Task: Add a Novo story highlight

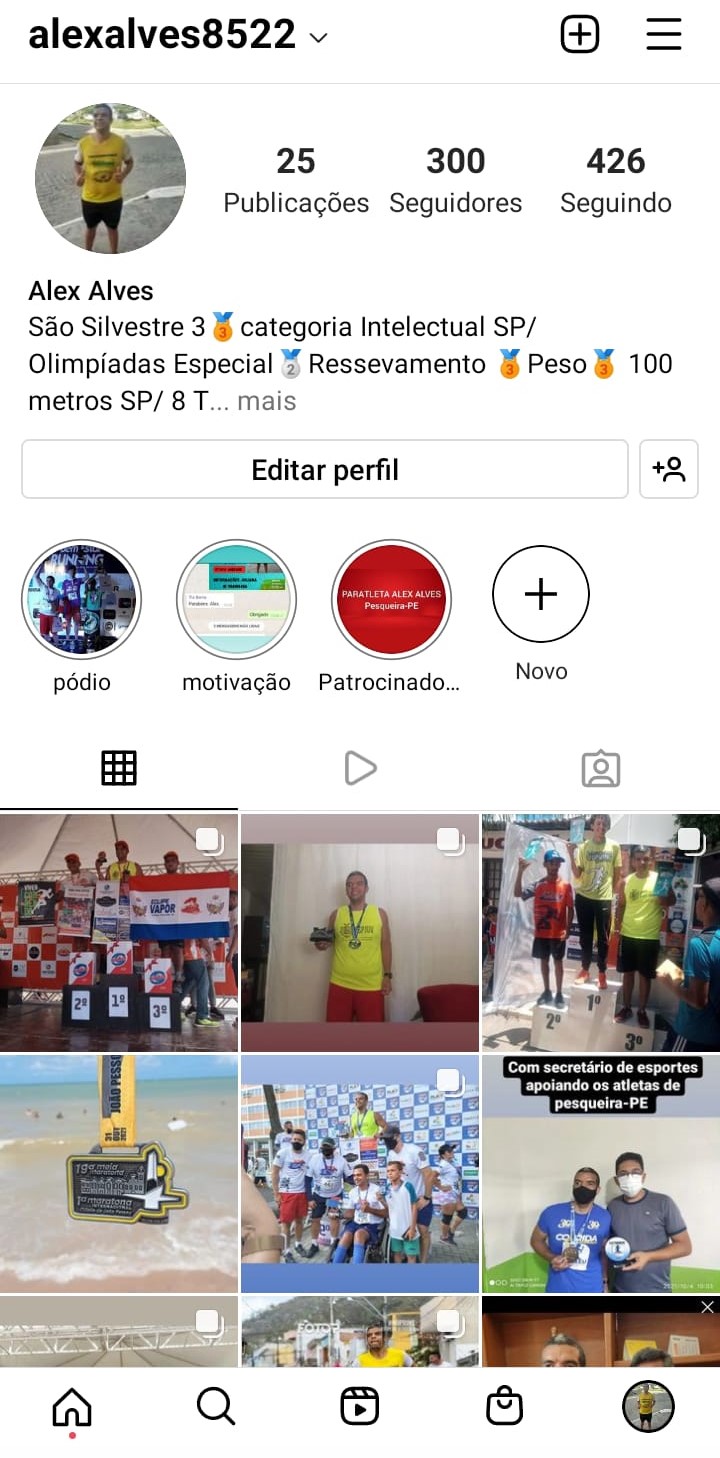Action: click(541, 594)
